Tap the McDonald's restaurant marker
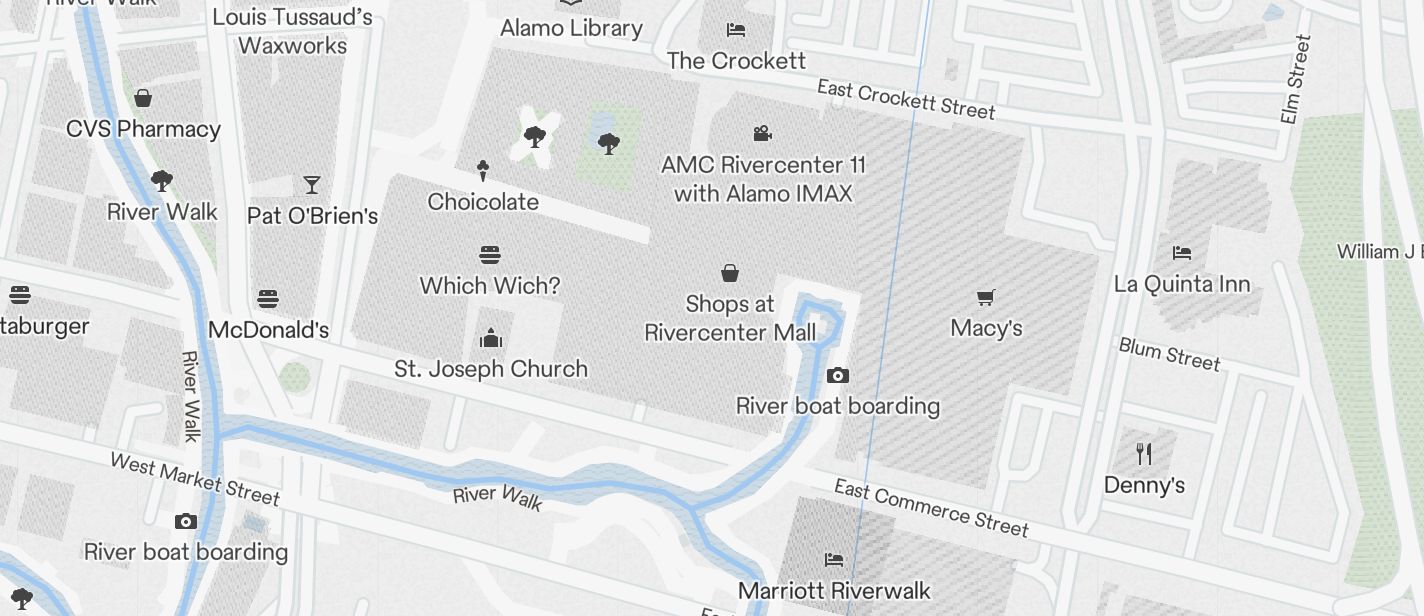The image size is (1424, 616). [267, 299]
